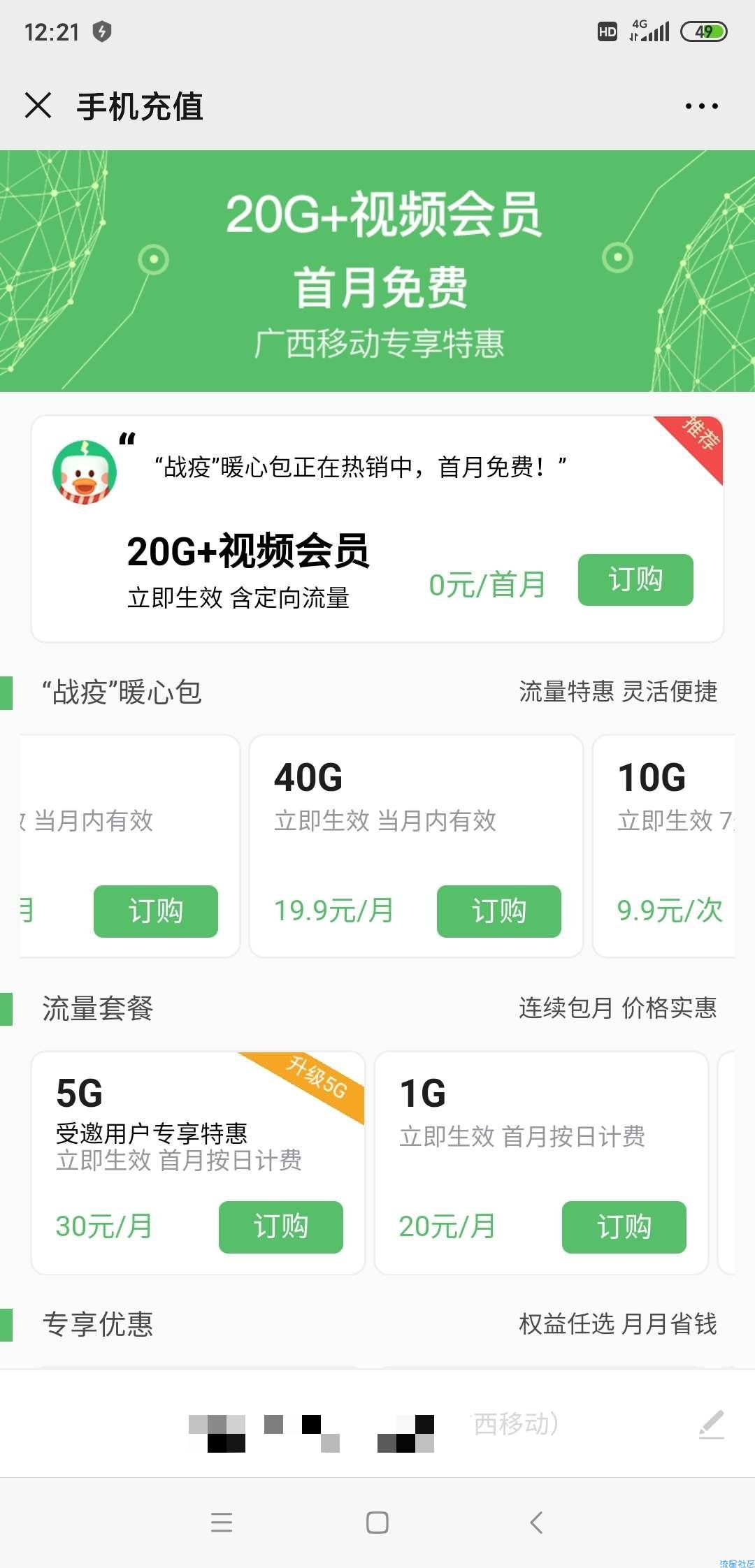
Task: Open recent apps from the navigation bar
Action: pos(222,1522)
